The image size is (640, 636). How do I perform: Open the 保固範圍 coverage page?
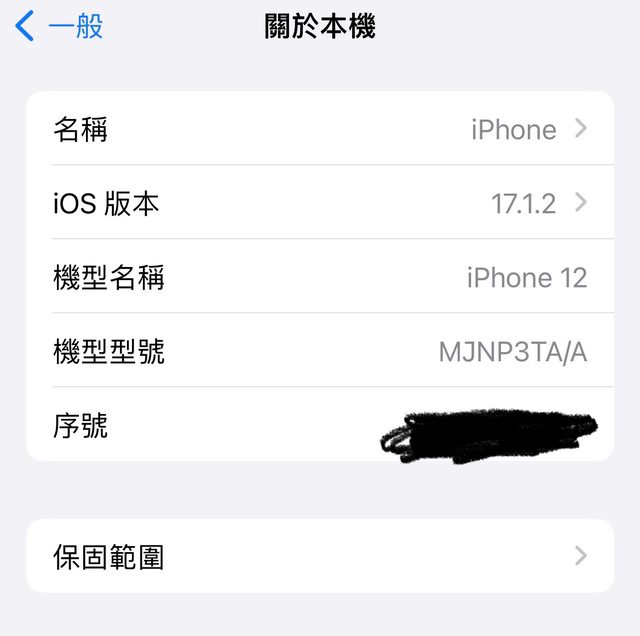320,556
